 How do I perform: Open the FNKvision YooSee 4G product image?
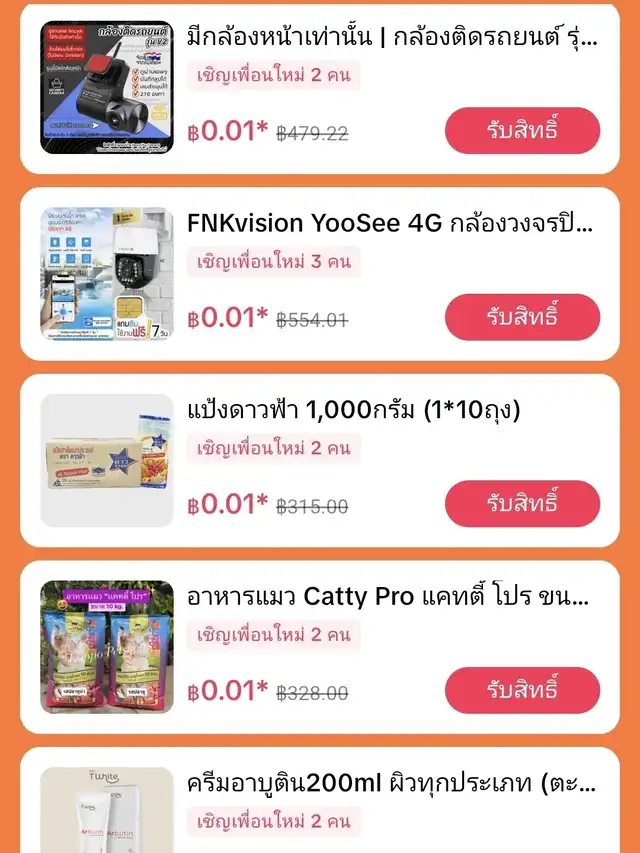click(107, 274)
